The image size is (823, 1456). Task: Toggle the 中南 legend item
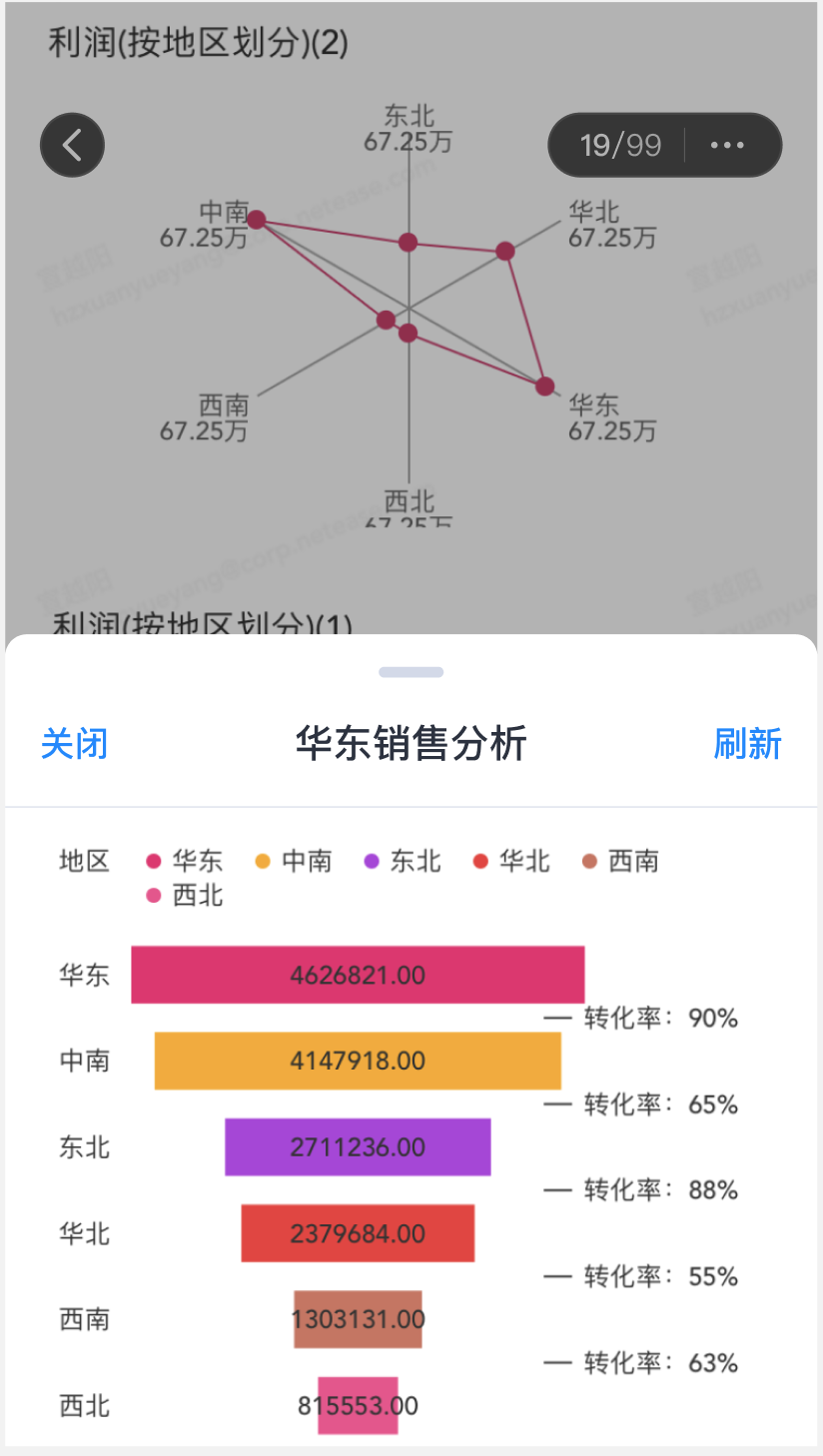(294, 861)
